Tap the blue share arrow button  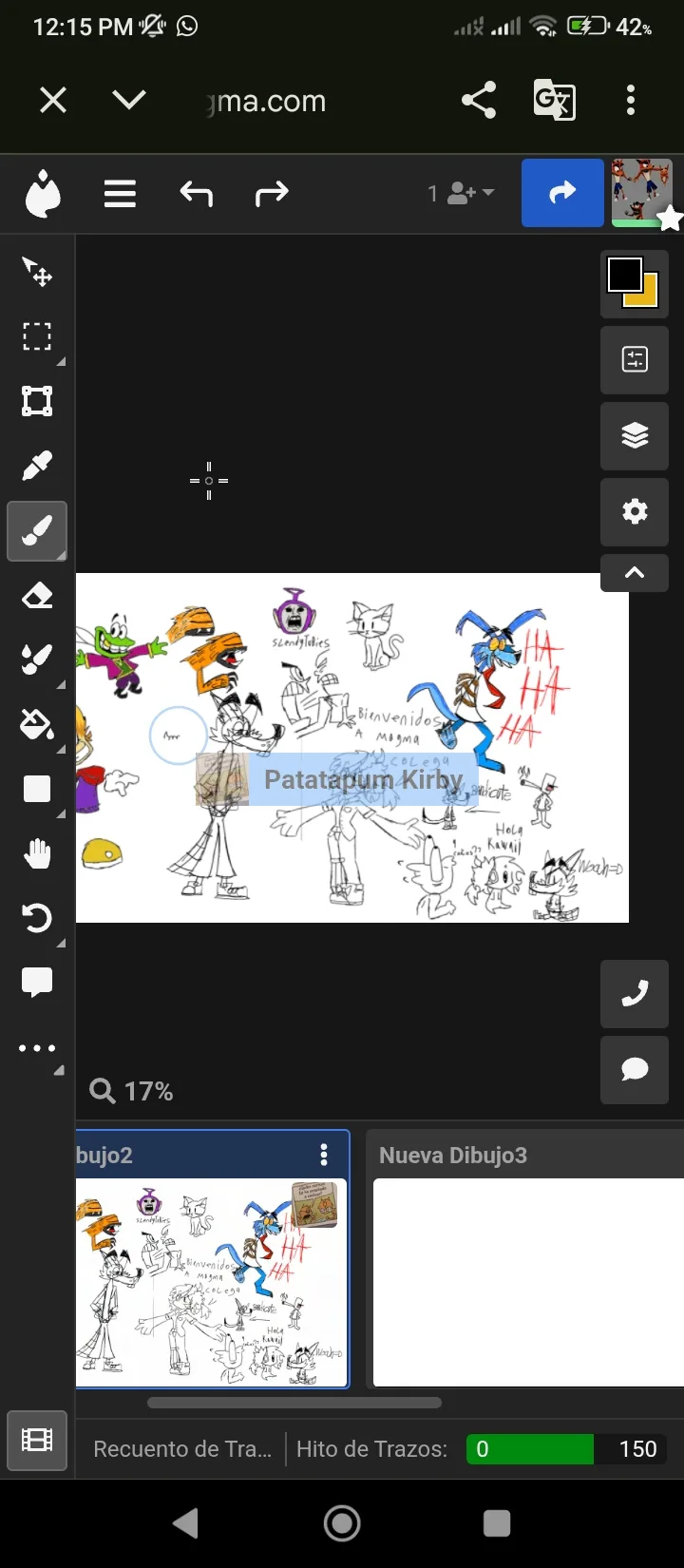(x=562, y=193)
